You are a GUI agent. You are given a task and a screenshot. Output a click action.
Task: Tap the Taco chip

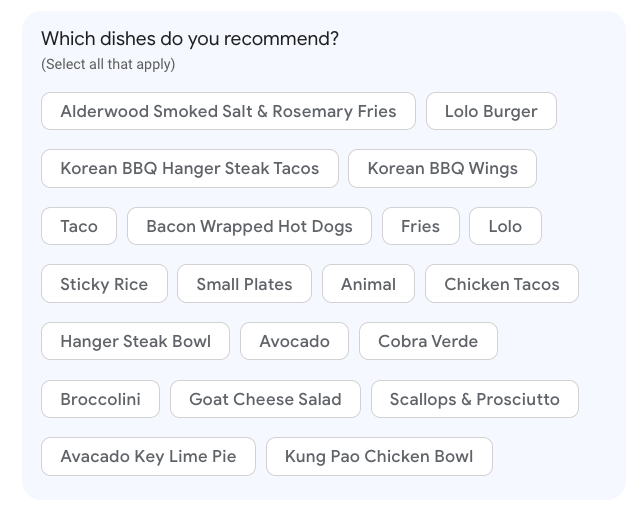(79, 226)
